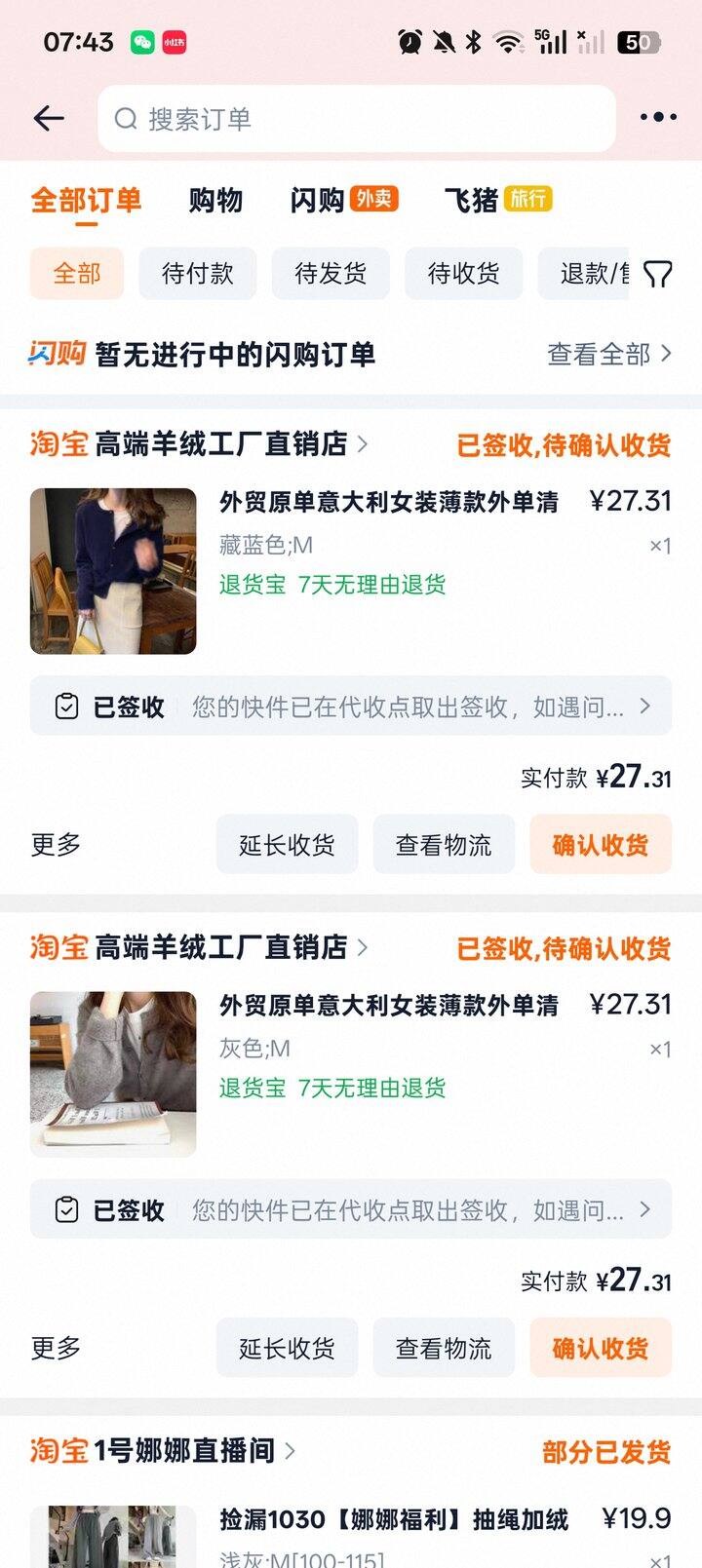Image resolution: width=702 pixels, height=1568 pixels.
Task: Switch to the 购物 tab
Action: click(215, 200)
